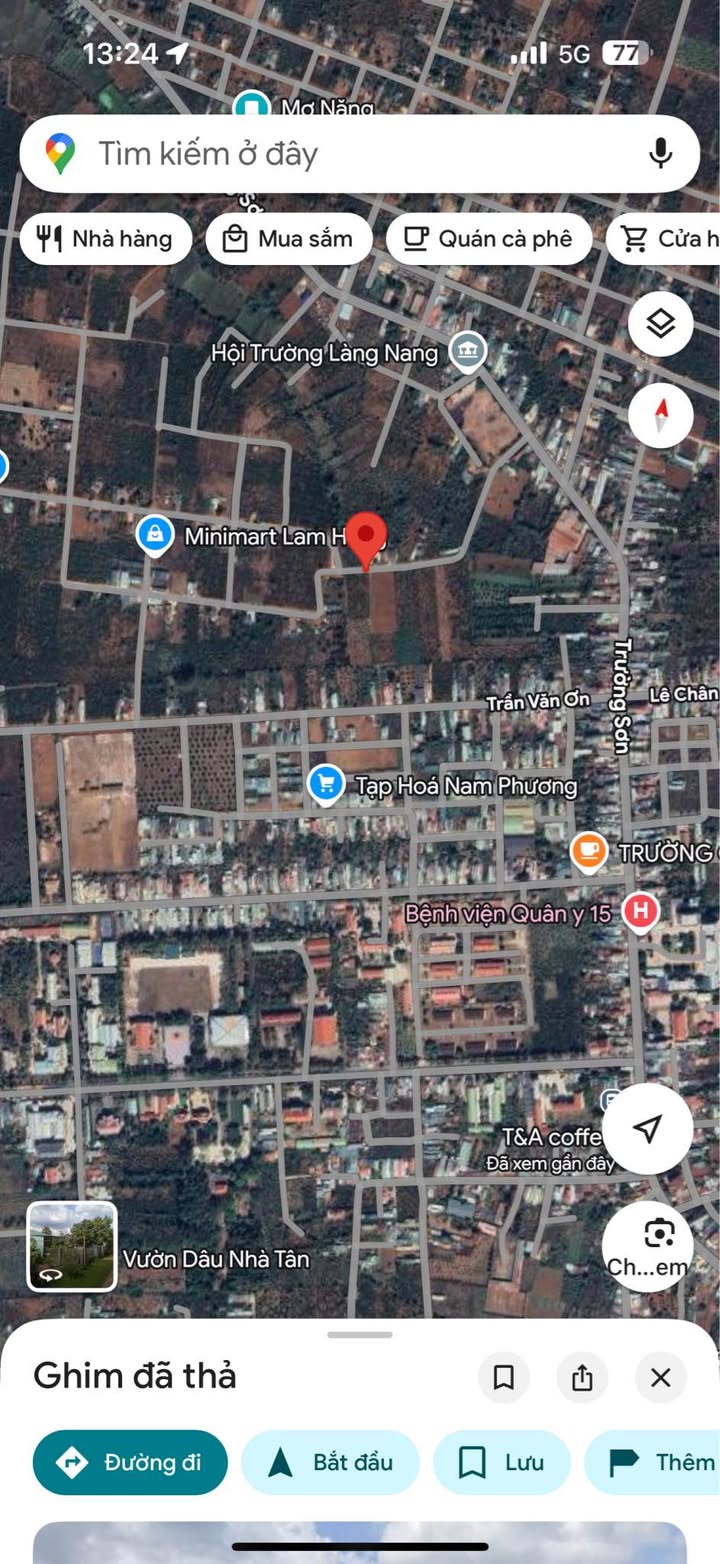Show "Quán cà phê" places nearby

point(489,239)
